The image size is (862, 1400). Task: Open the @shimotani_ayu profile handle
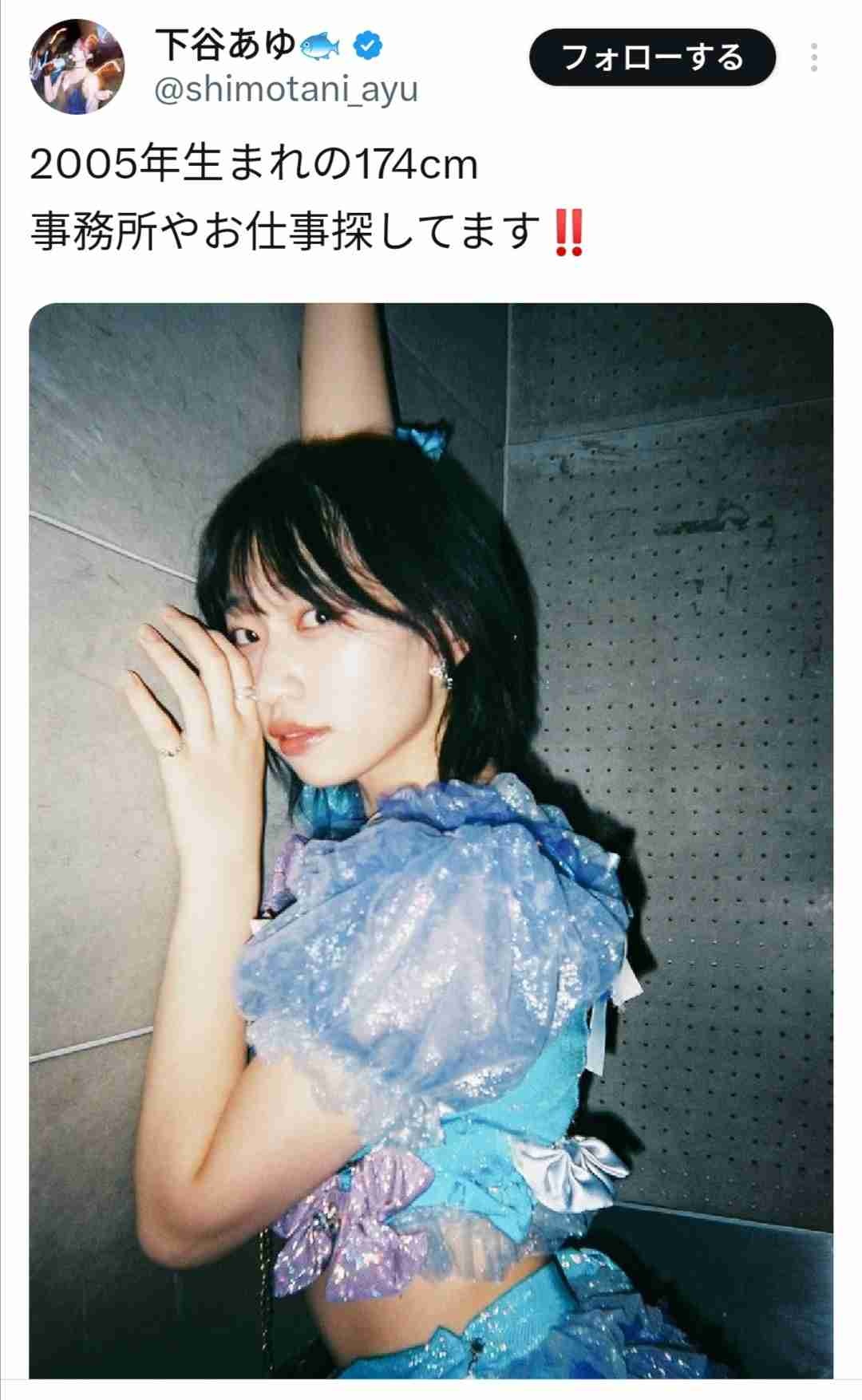[285, 90]
